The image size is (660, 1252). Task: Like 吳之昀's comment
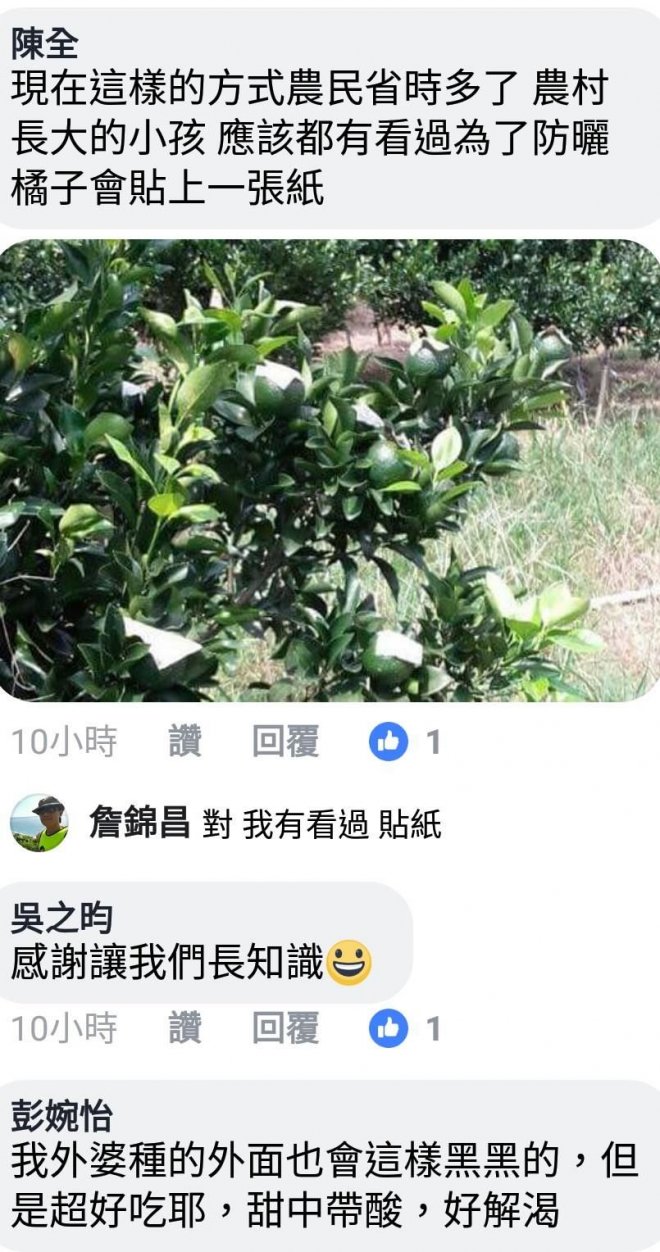[184, 1028]
